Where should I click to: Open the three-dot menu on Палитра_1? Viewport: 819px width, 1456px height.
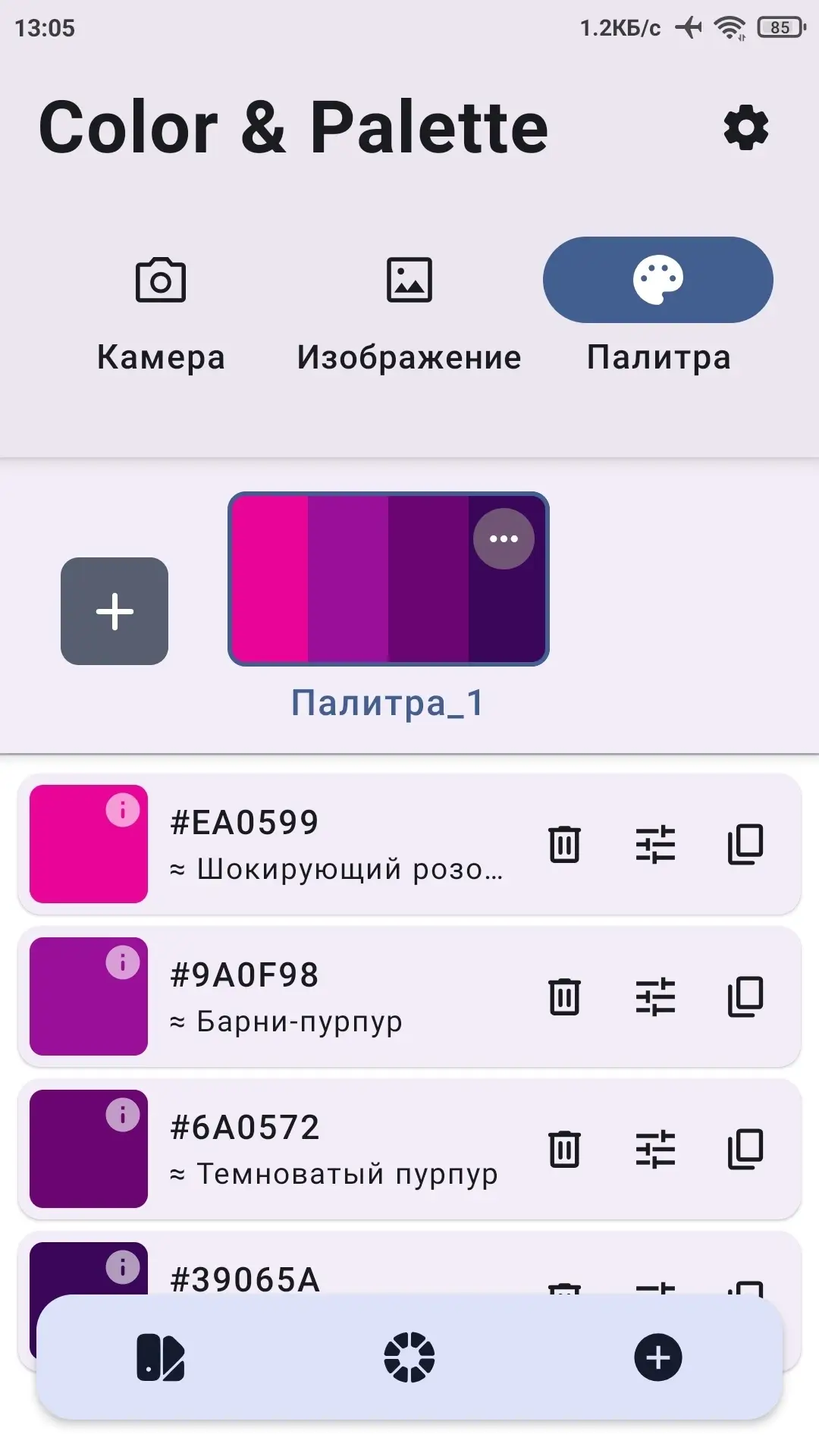[504, 539]
